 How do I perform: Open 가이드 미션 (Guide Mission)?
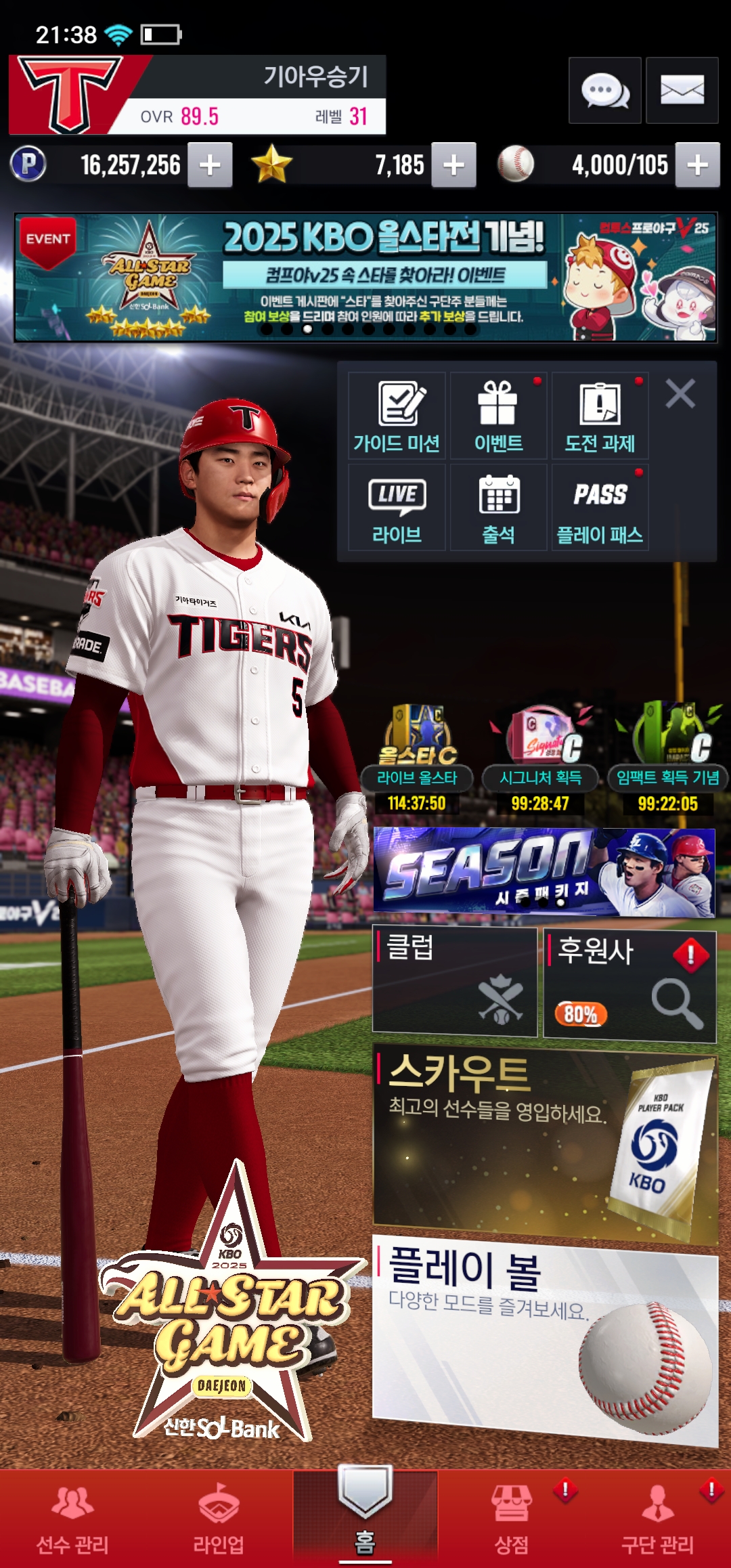click(397, 416)
